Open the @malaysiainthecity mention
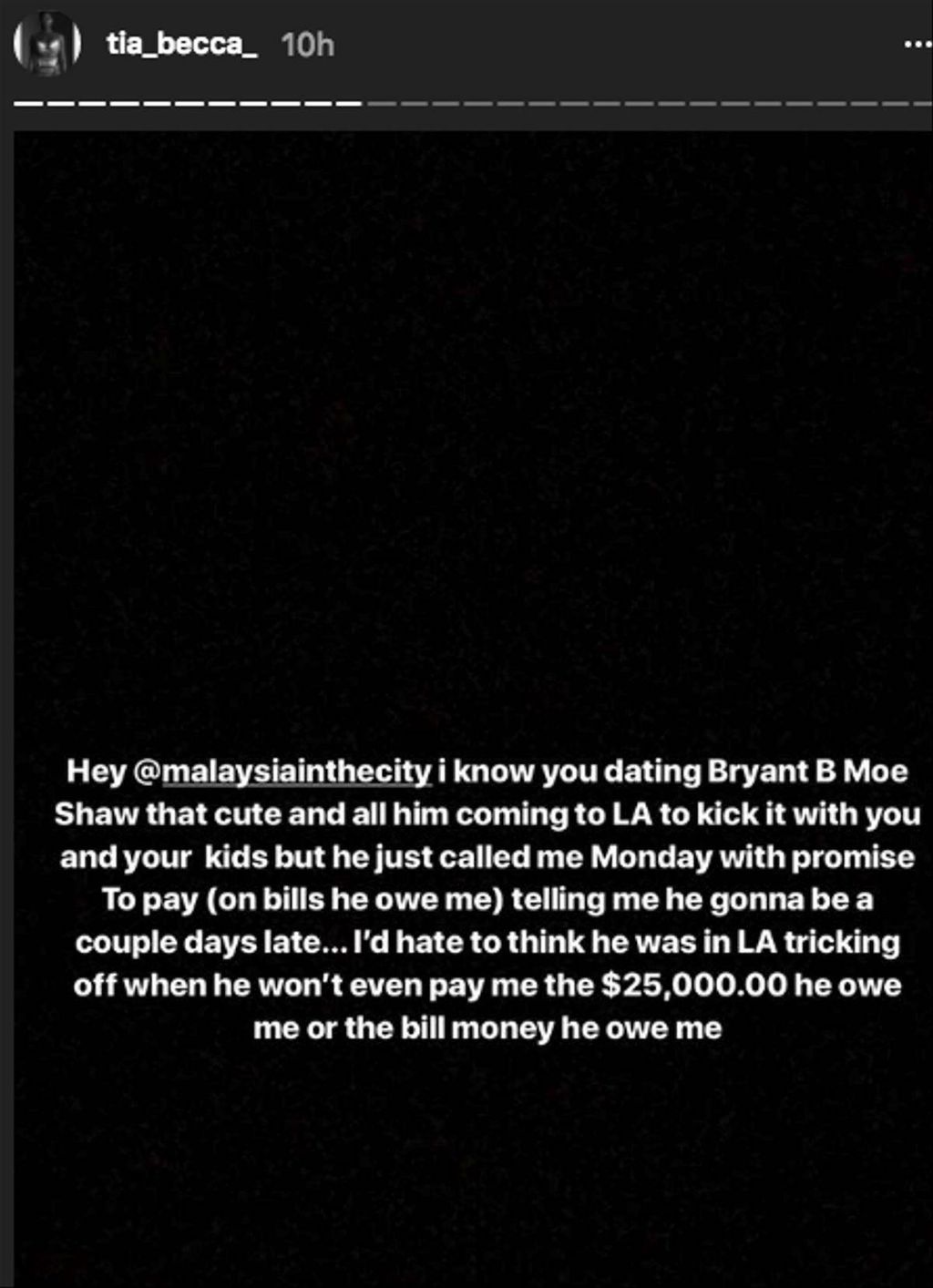Screen dimensions: 933x1288 click(x=282, y=772)
